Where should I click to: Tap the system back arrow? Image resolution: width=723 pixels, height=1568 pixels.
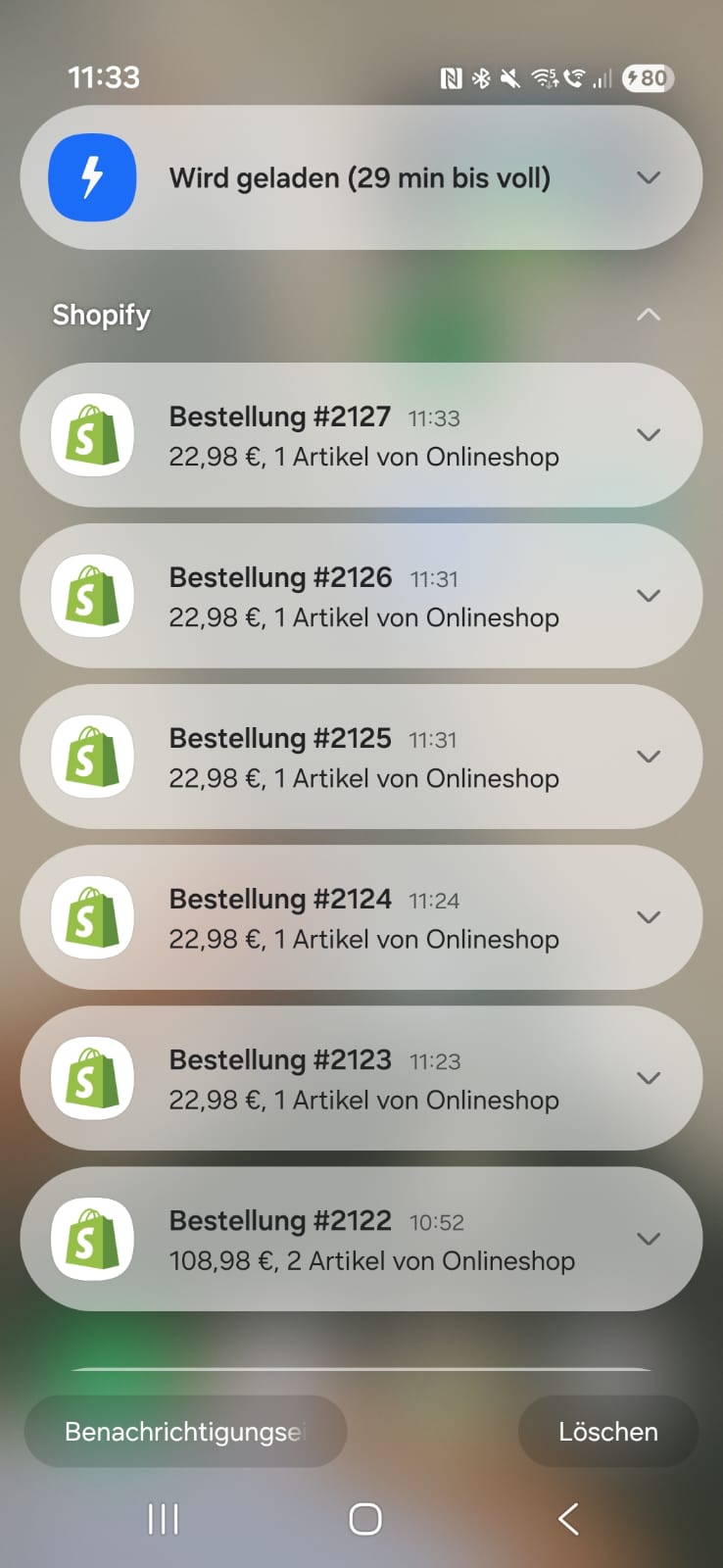pos(568,1519)
